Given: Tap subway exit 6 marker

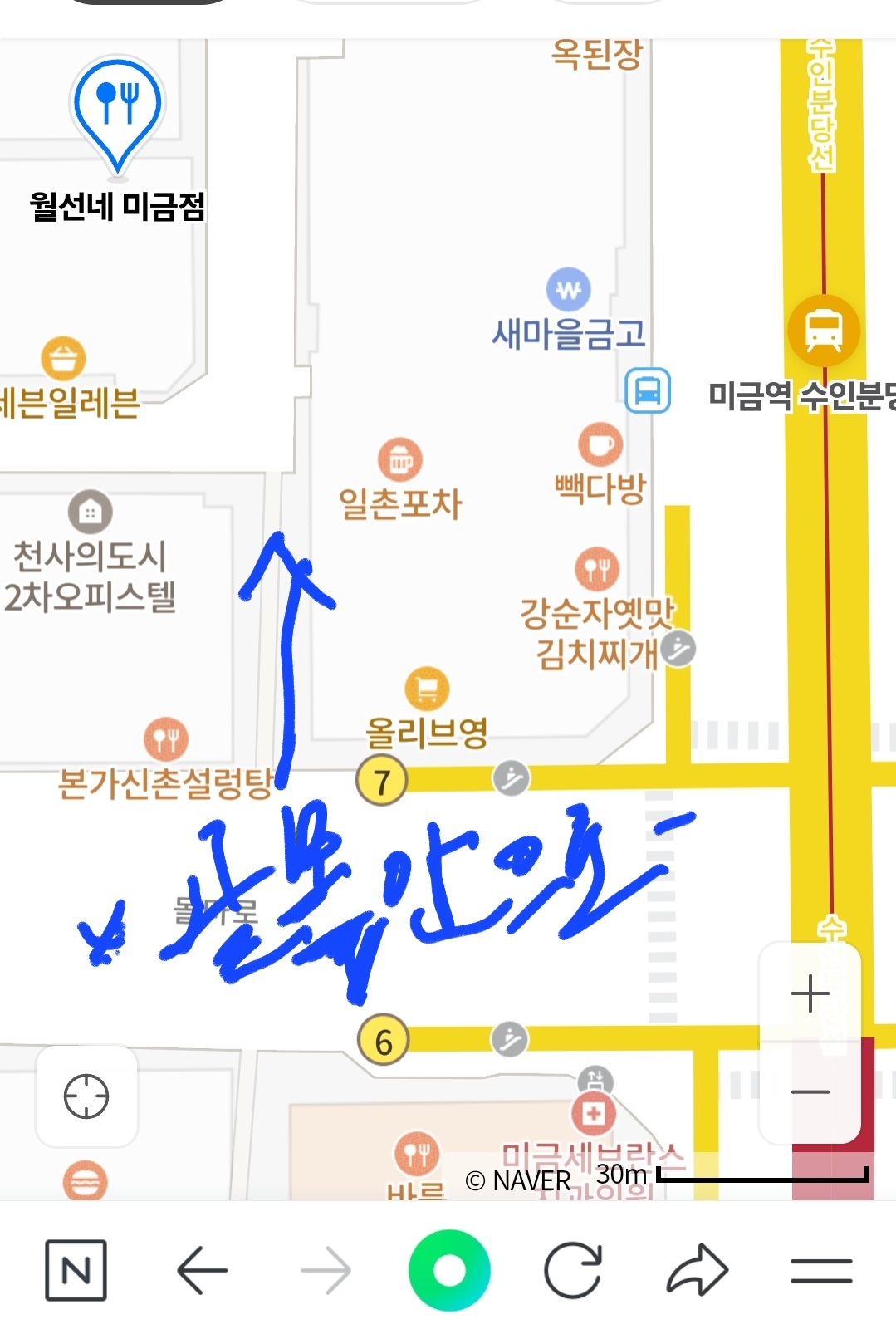Looking at the screenshot, I should [x=383, y=1041].
